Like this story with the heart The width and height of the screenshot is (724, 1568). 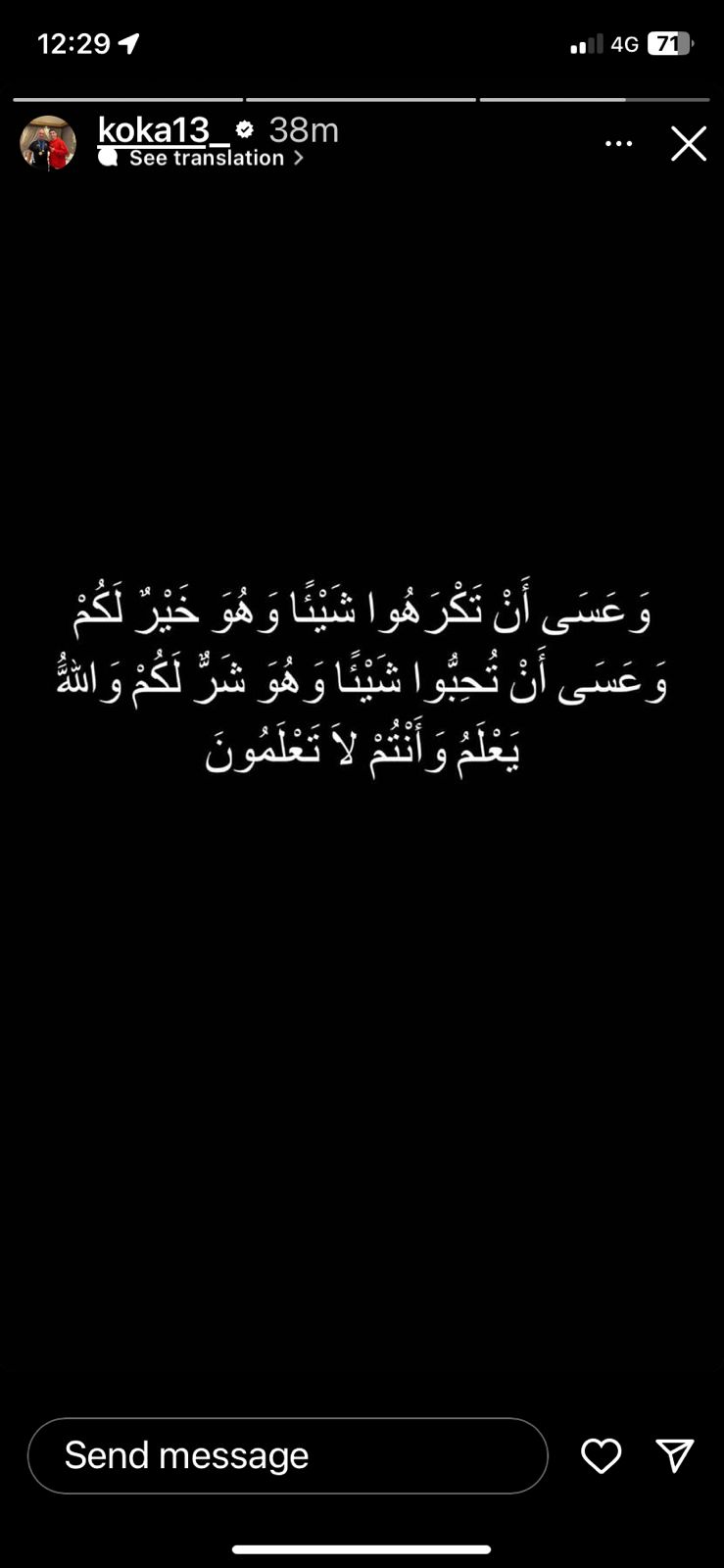coord(601,1455)
